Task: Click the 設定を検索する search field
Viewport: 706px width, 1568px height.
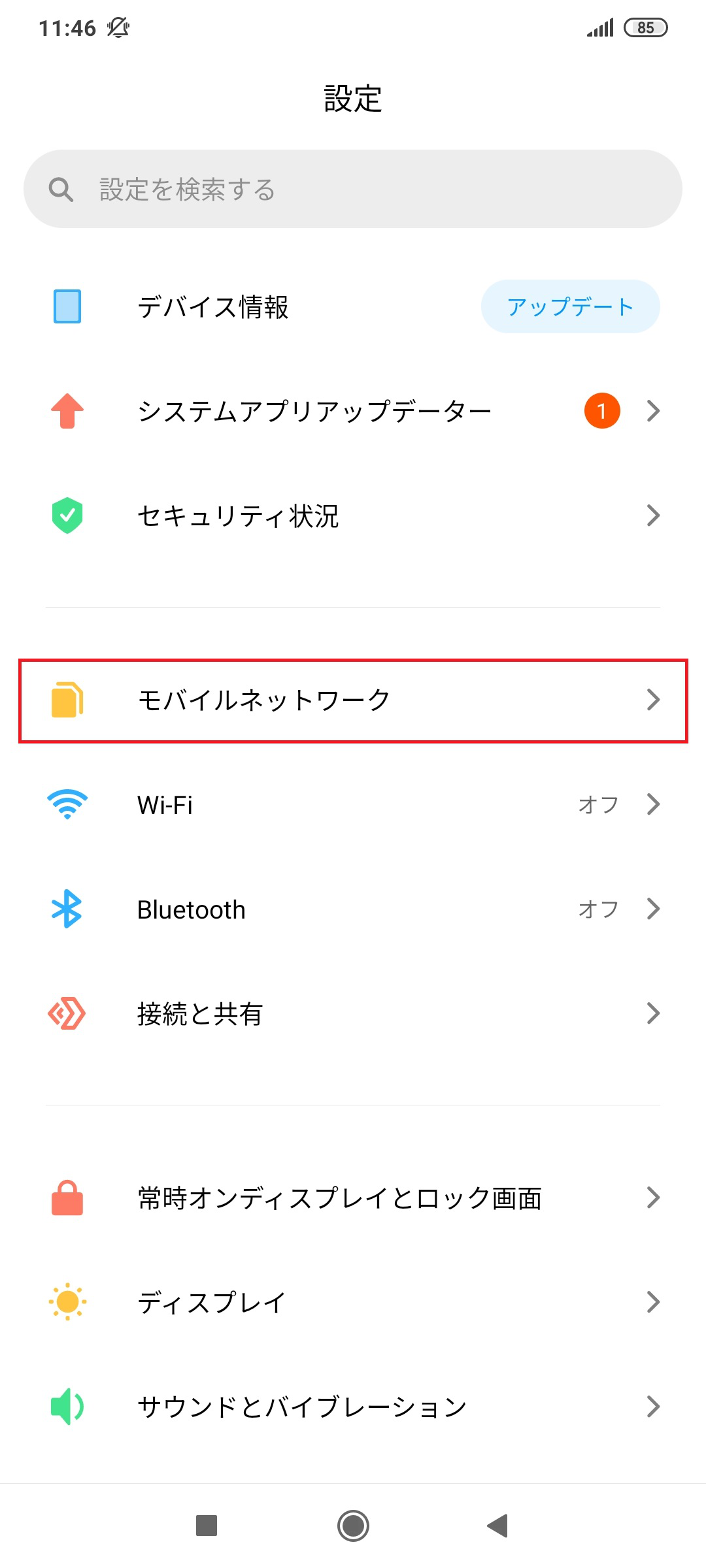Action: tap(353, 189)
